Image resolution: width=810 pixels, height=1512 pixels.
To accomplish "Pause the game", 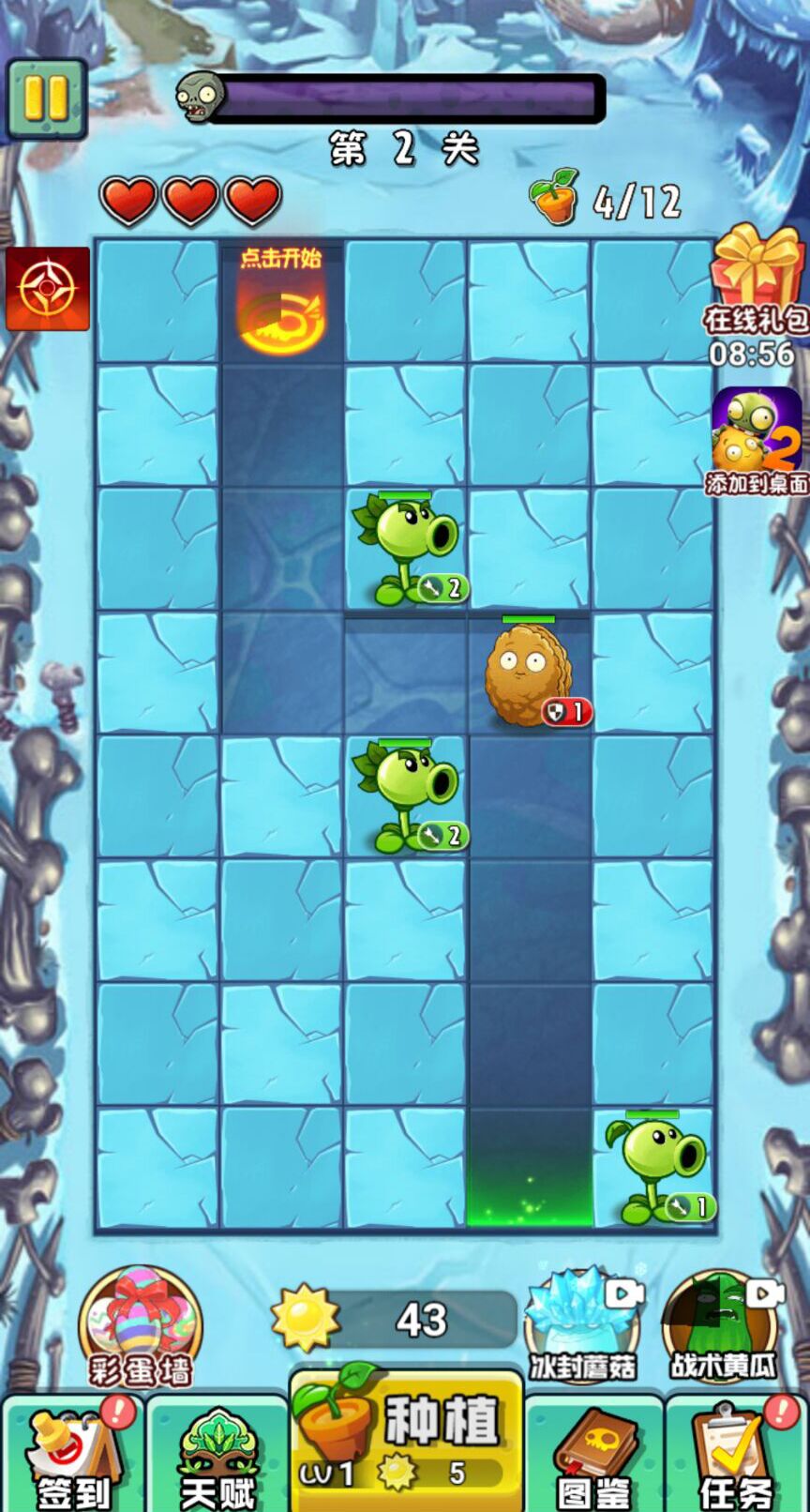I will tap(46, 98).
